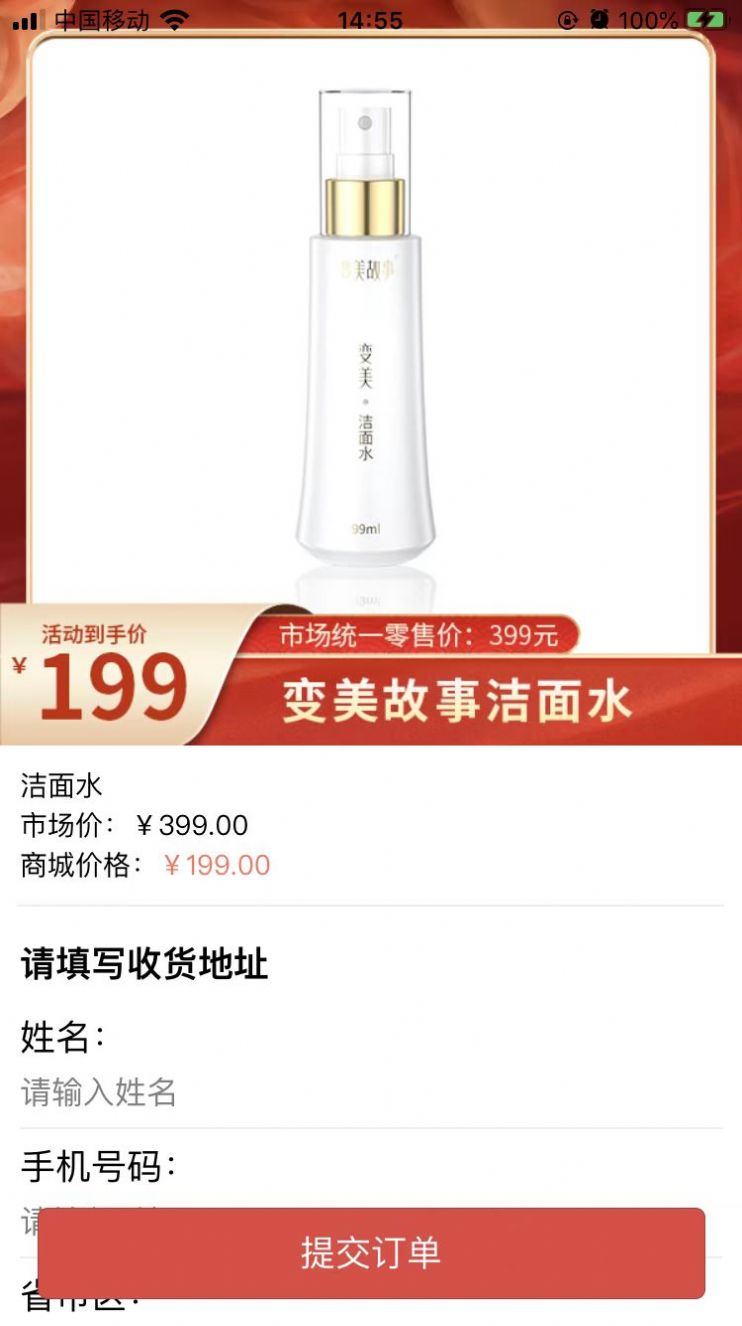
Task: Tap the cellular signal strength icon
Action: 25,17
